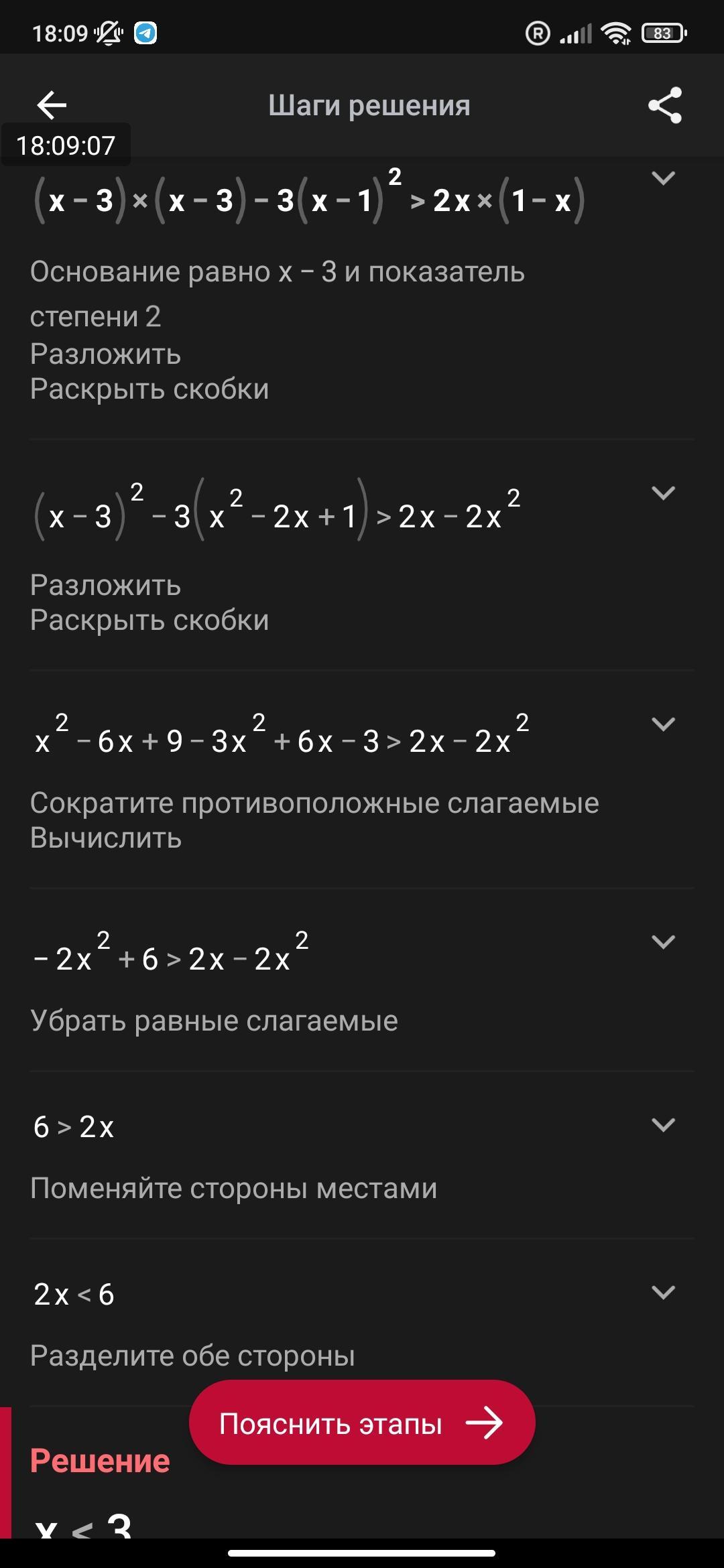The image size is (724, 1568).
Task: Expand the step 6 > 2x
Action: (x=663, y=1125)
